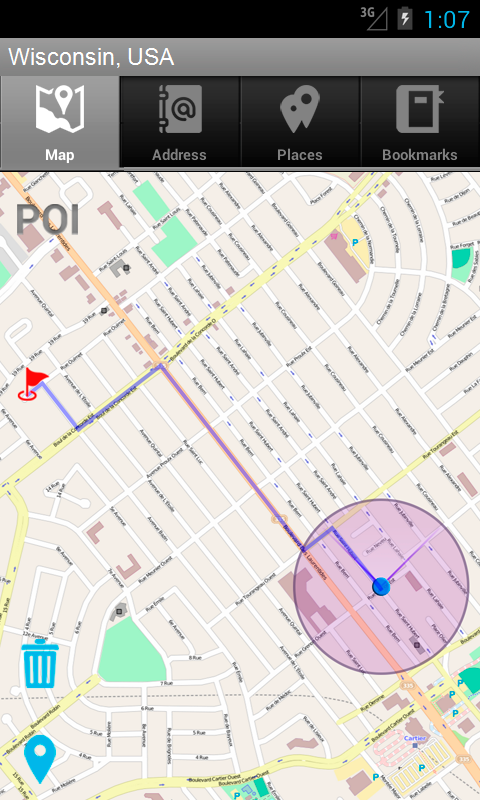This screenshot has width=480, height=800.
Task: Tap the POI button on the map
Action: (x=47, y=219)
